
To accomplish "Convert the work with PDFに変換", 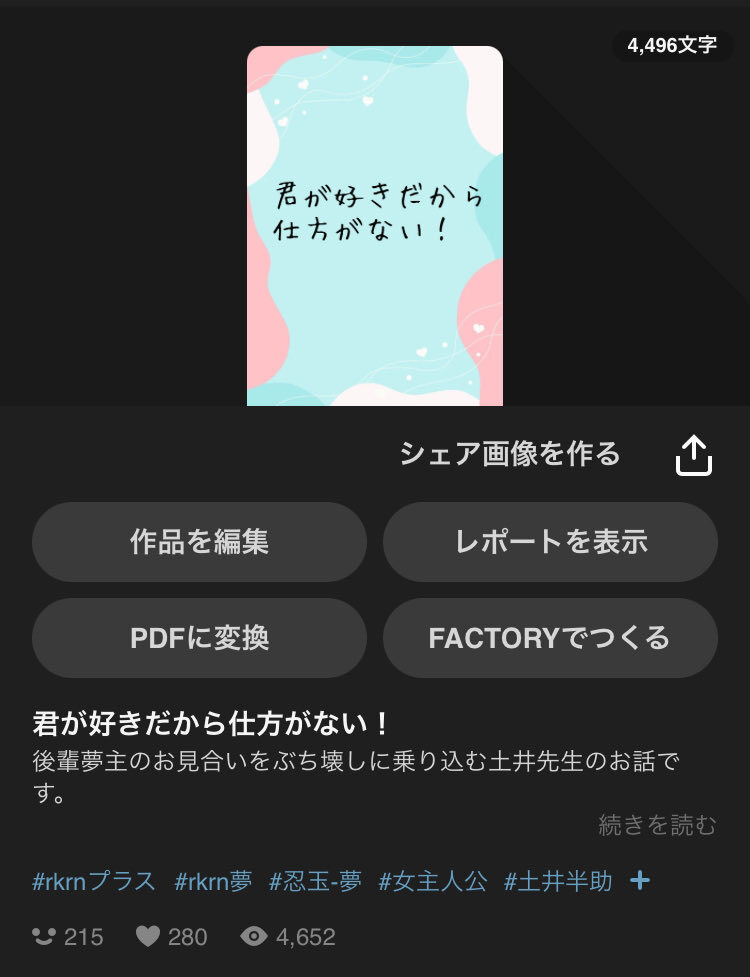I will tap(199, 638).
